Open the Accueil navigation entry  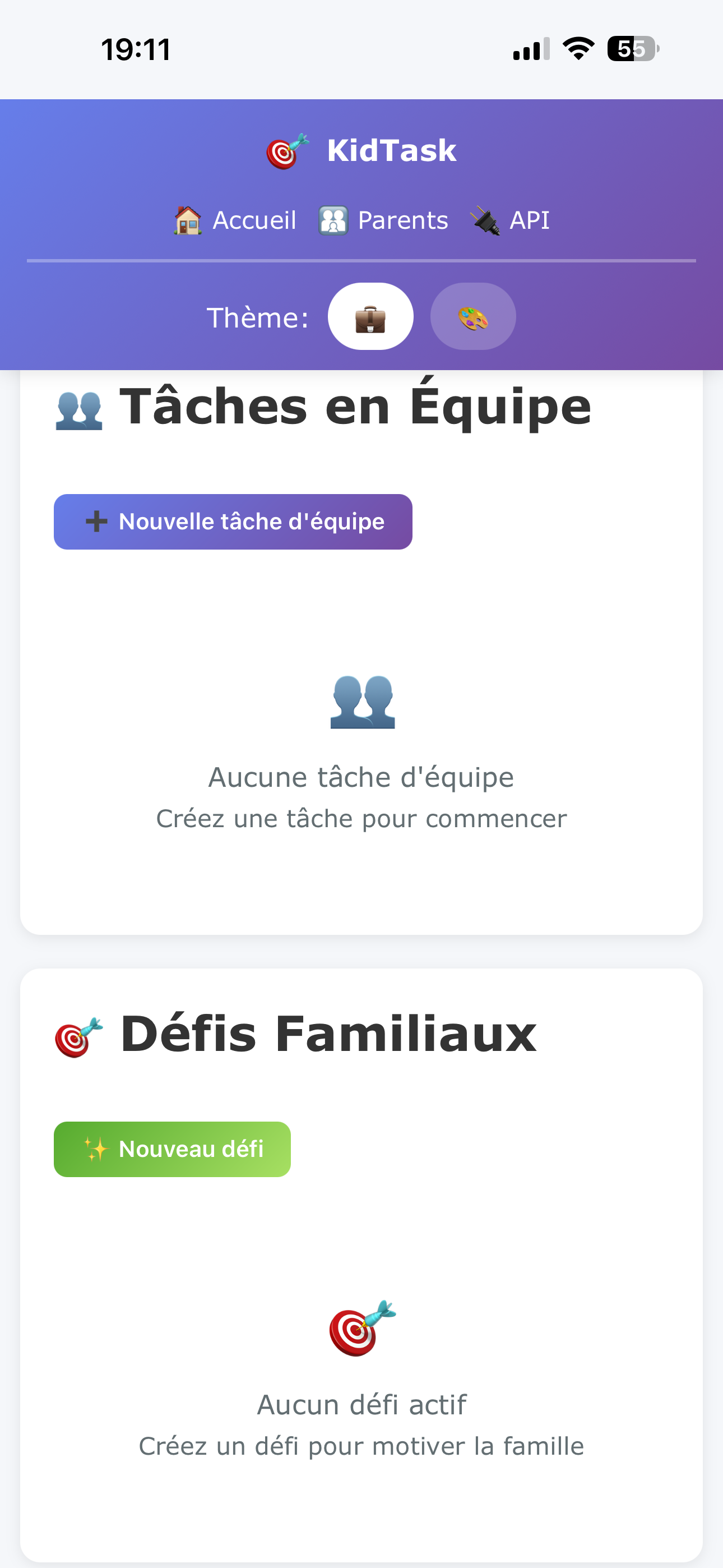point(254,219)
